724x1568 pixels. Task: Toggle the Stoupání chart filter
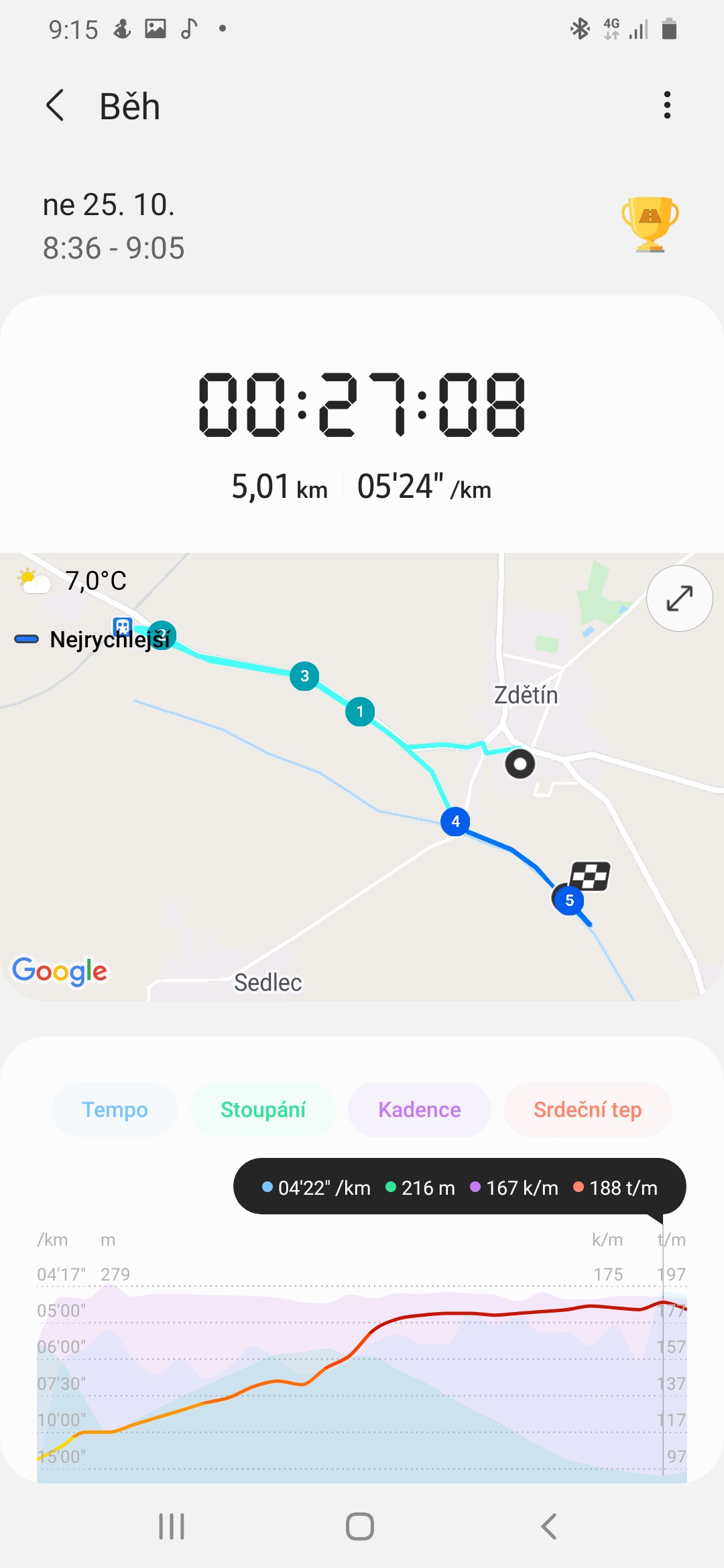click(263, 1110)
